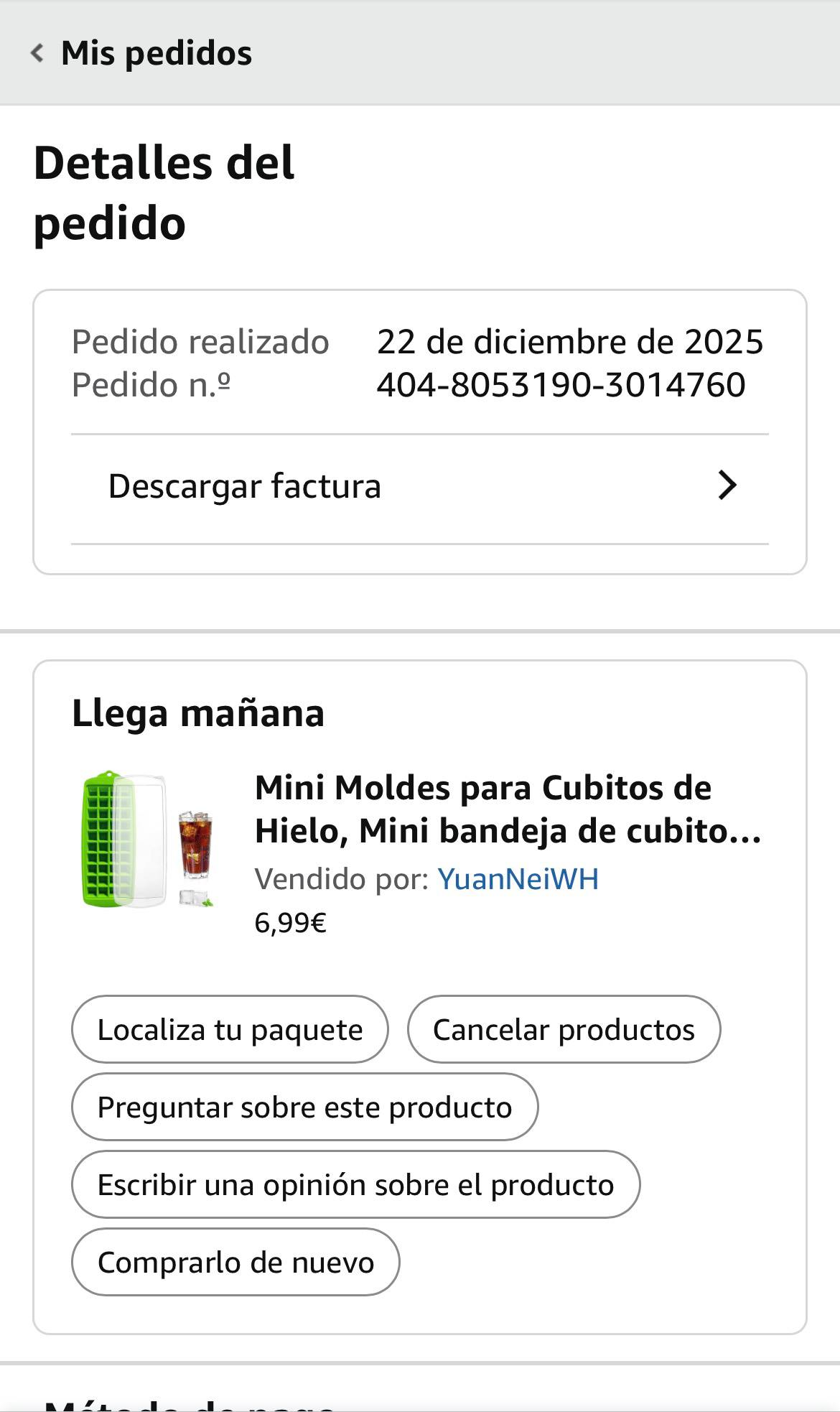Screen dimensions: 840x1412
Task: Open the Mini Moldes para Cubitos product title
Action: tap(508, 809)
